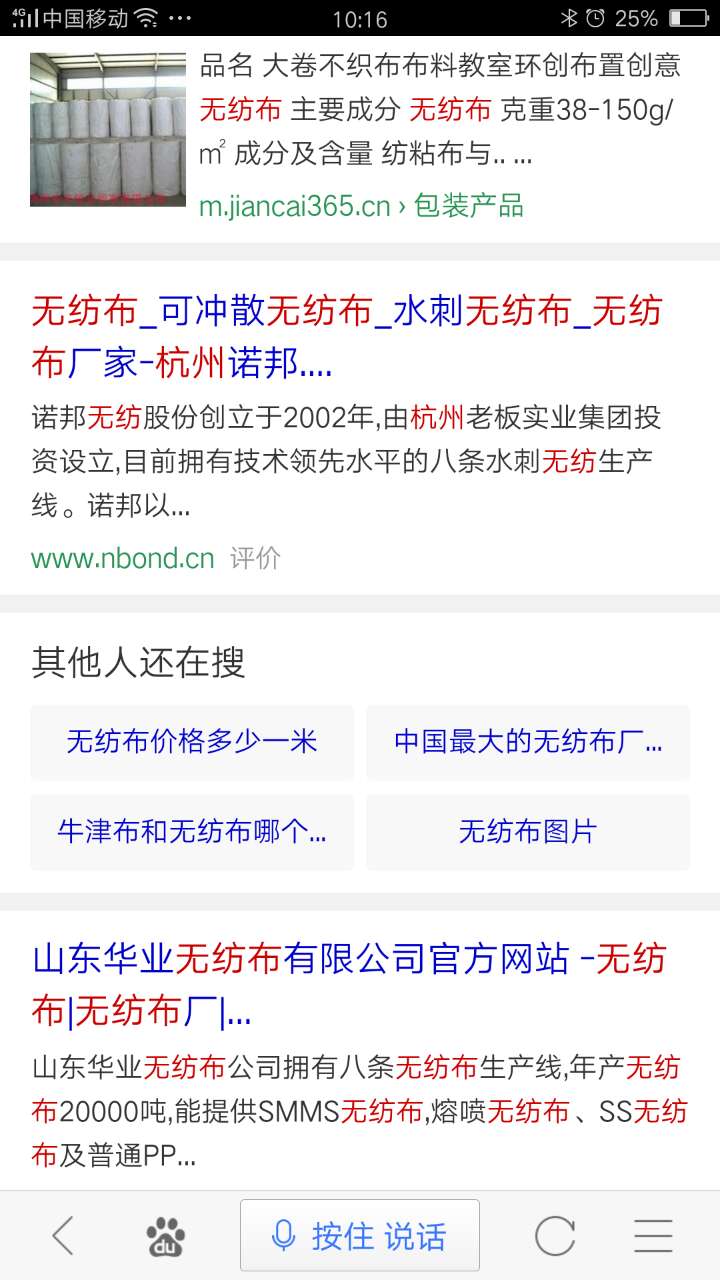Open the non-woven fabric rolls thumbnail result
720x1280 pixels.
tap(108, 130)
